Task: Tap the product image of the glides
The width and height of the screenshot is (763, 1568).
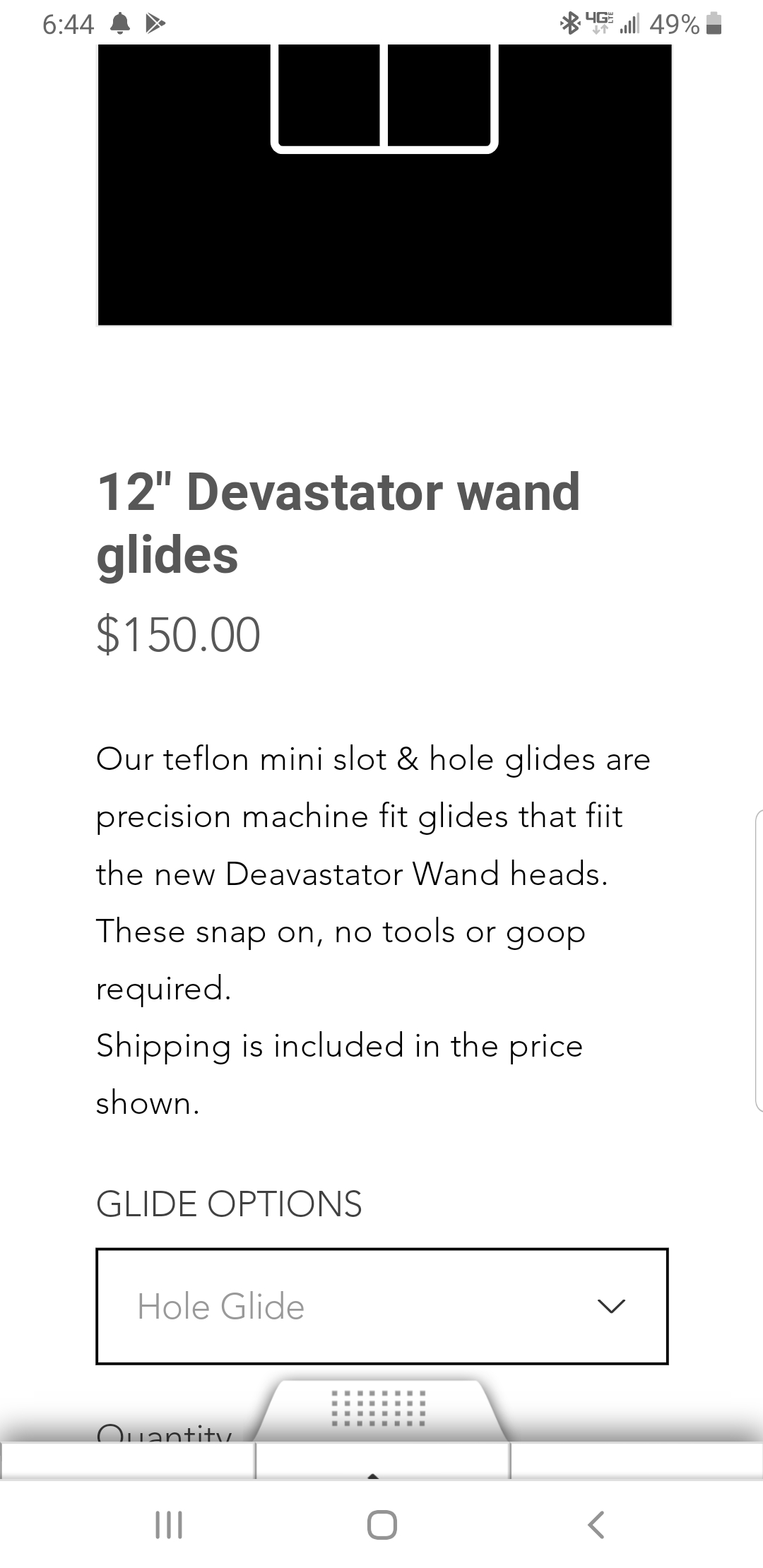Action: [384, 184]
